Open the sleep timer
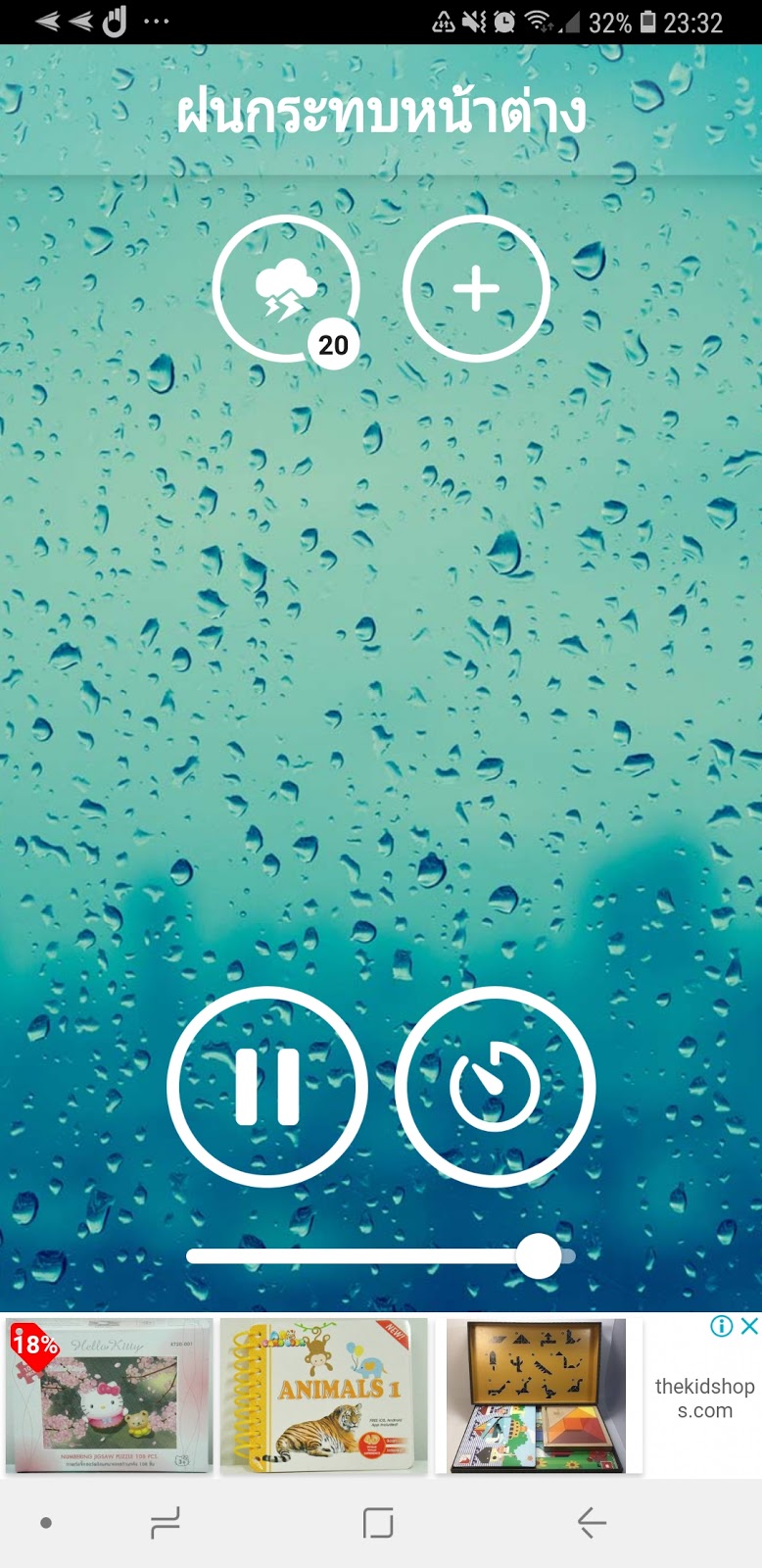 (495, 1087)
